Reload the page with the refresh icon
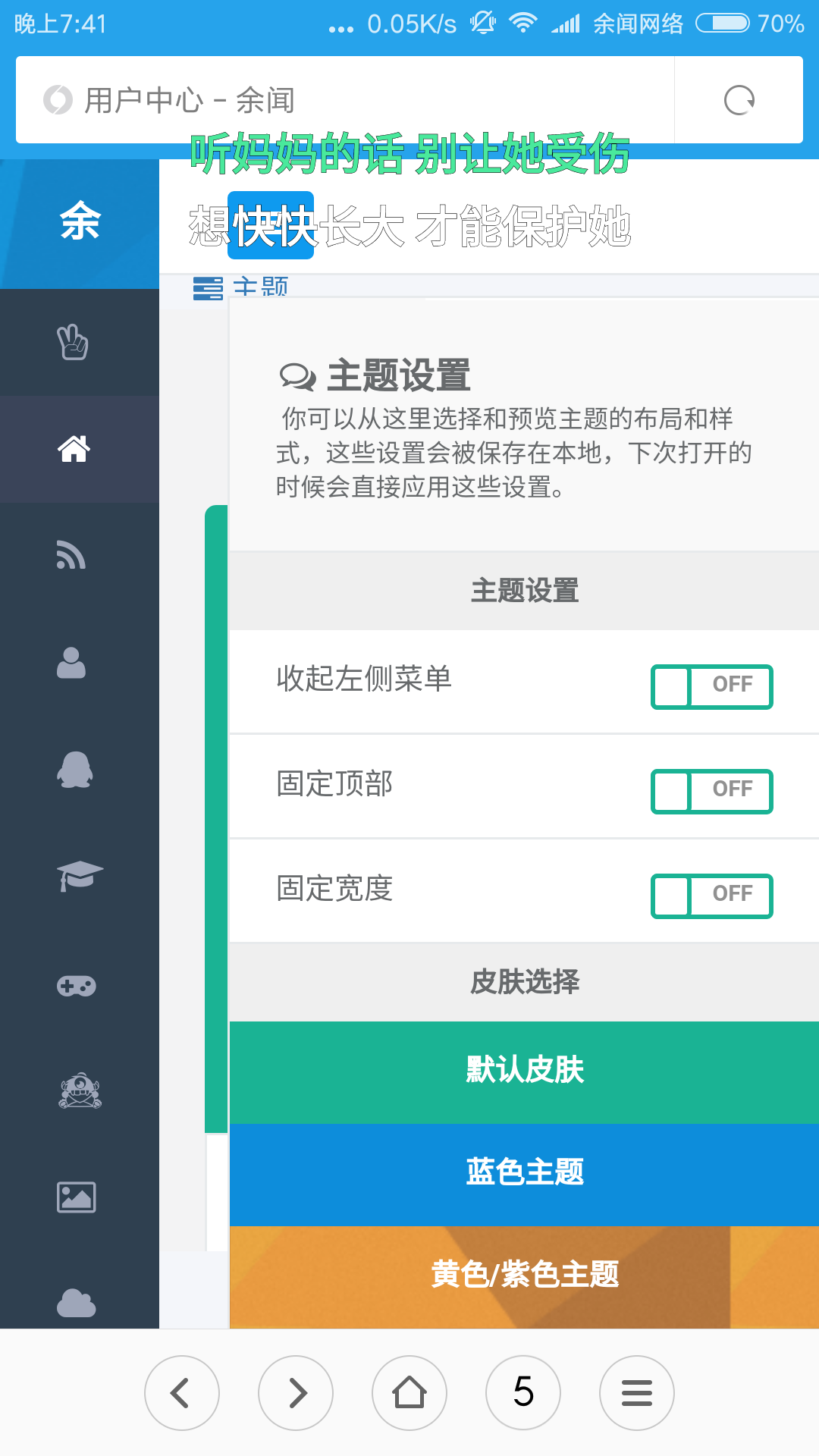This screenshot has width=819, height=1456. pyautogui.click(x=739, y=100)
